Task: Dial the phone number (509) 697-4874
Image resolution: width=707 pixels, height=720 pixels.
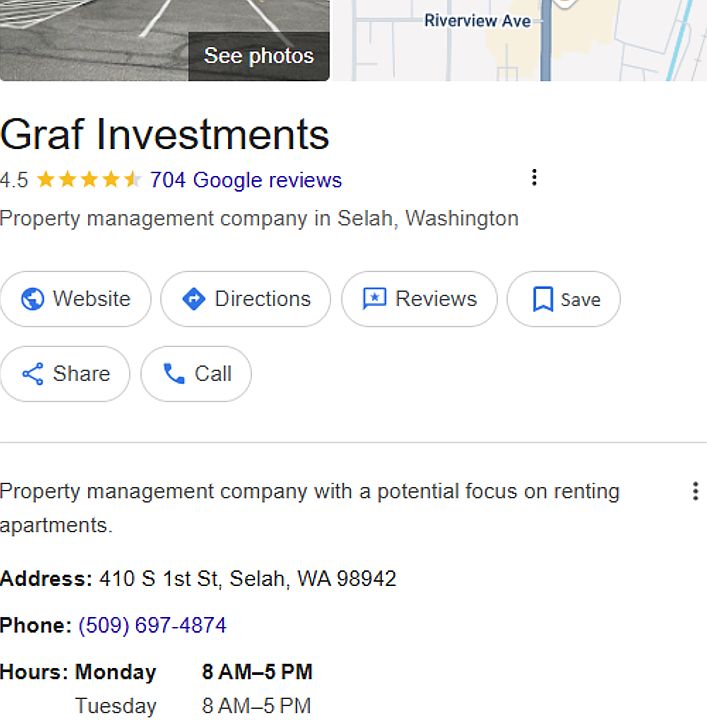Action: pos(152,626)
